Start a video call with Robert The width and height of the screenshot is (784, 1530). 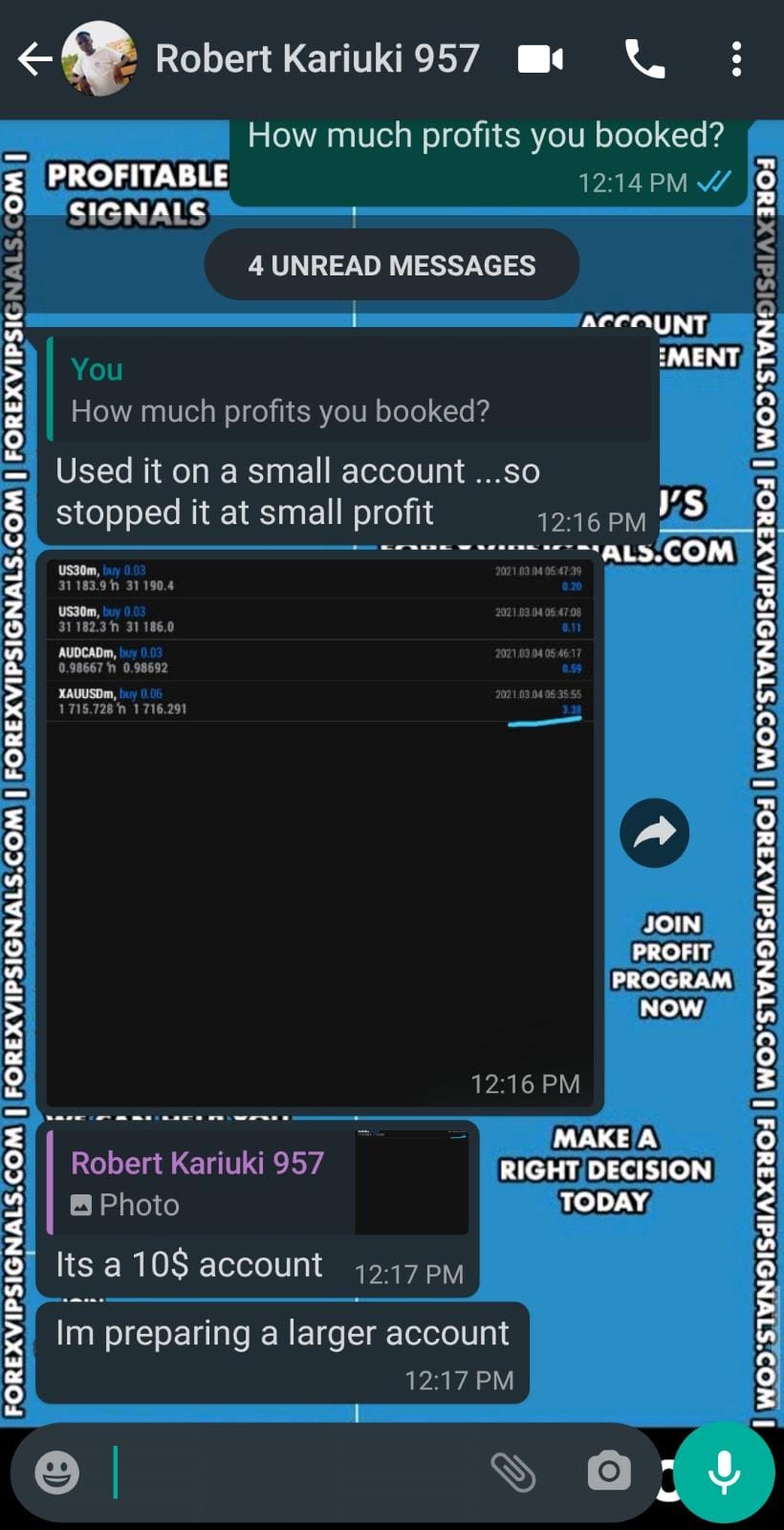[x=540, y=59]
